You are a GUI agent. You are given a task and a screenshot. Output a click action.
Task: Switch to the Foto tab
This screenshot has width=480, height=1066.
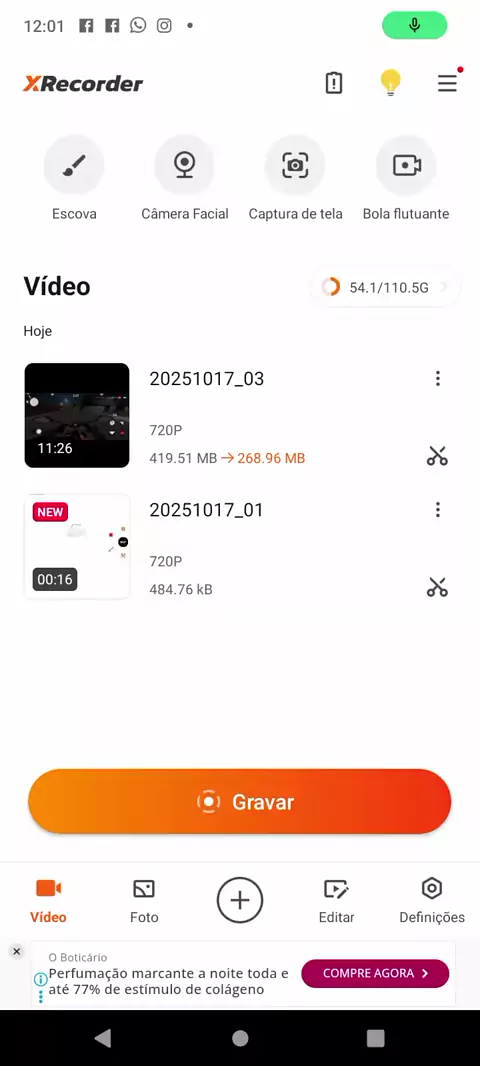click(144, 901)
